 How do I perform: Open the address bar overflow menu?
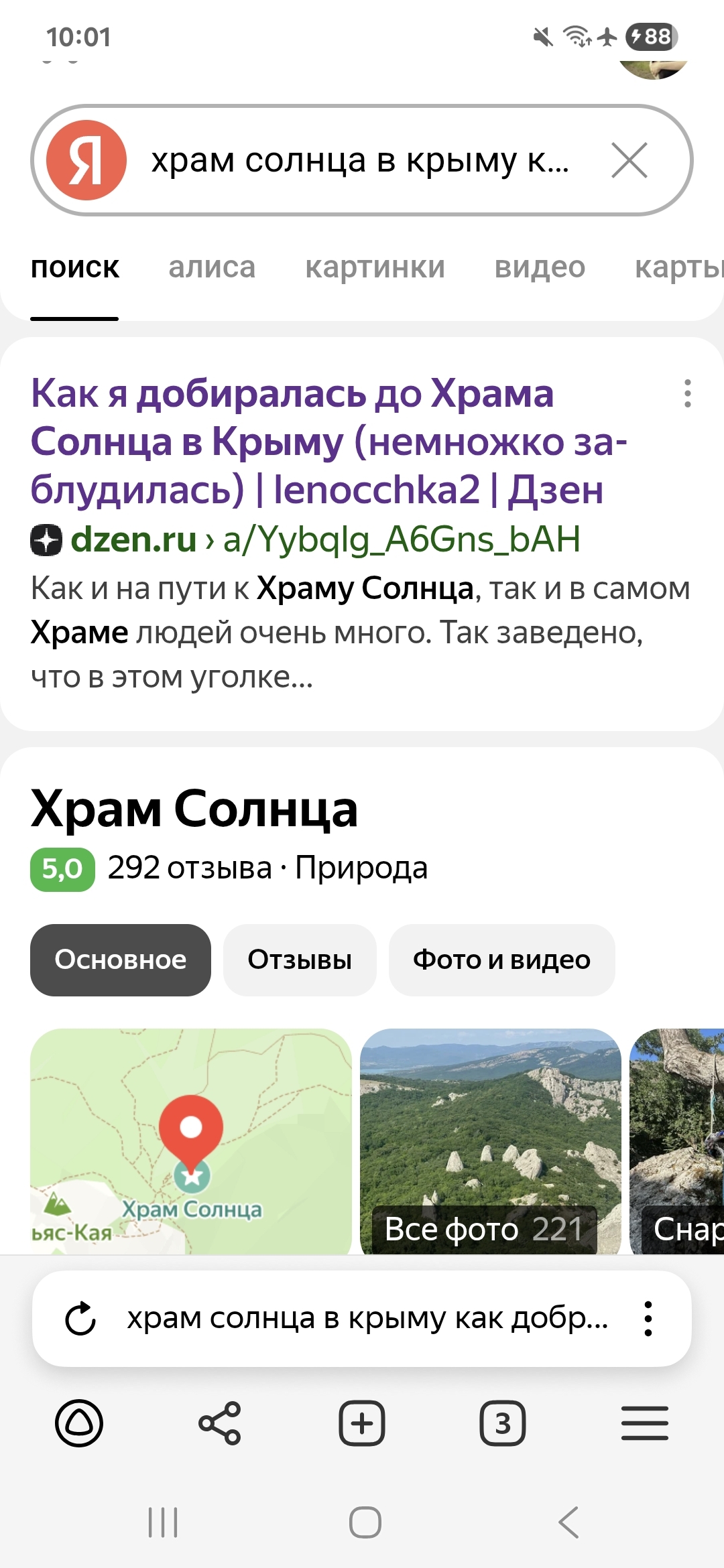(x=648, y=1318)
